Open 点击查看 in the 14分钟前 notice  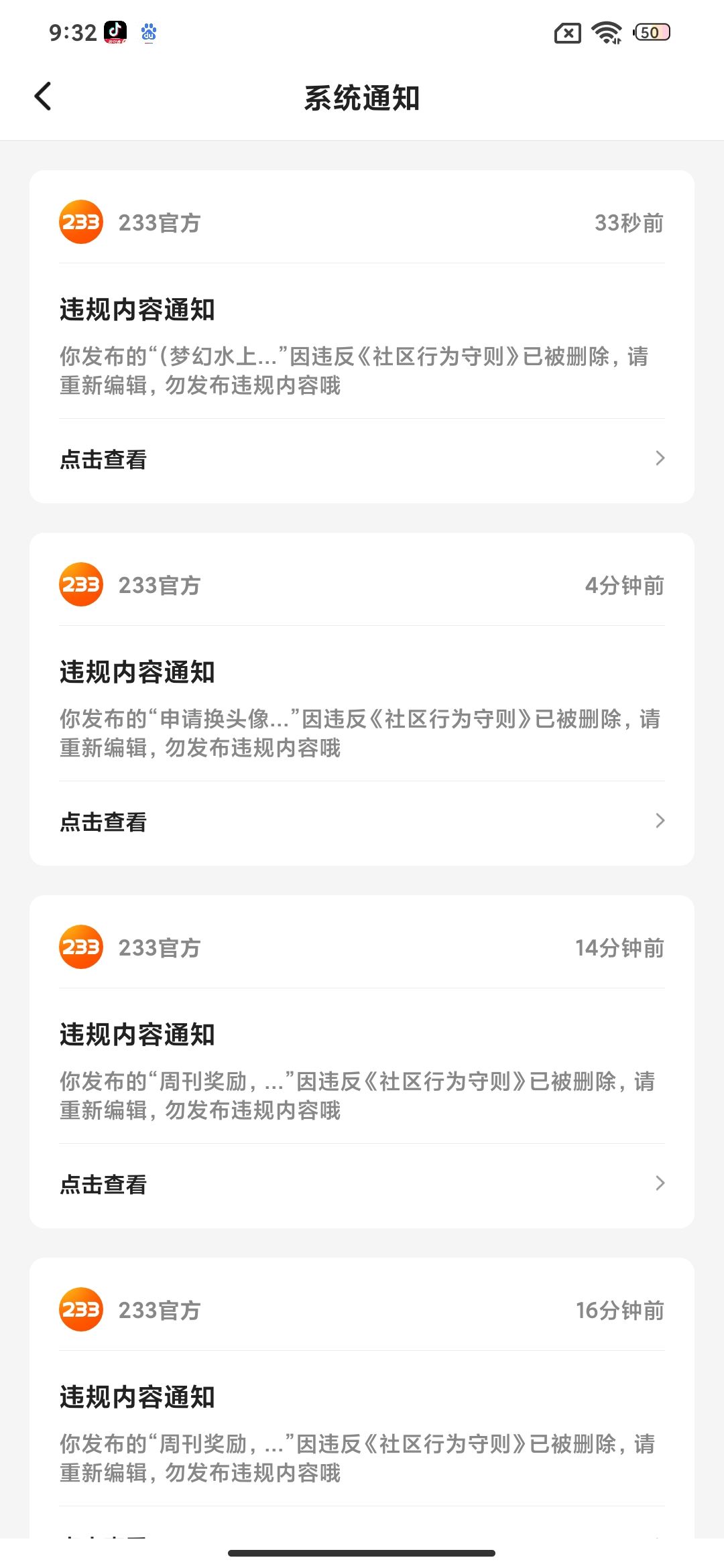362,1185
